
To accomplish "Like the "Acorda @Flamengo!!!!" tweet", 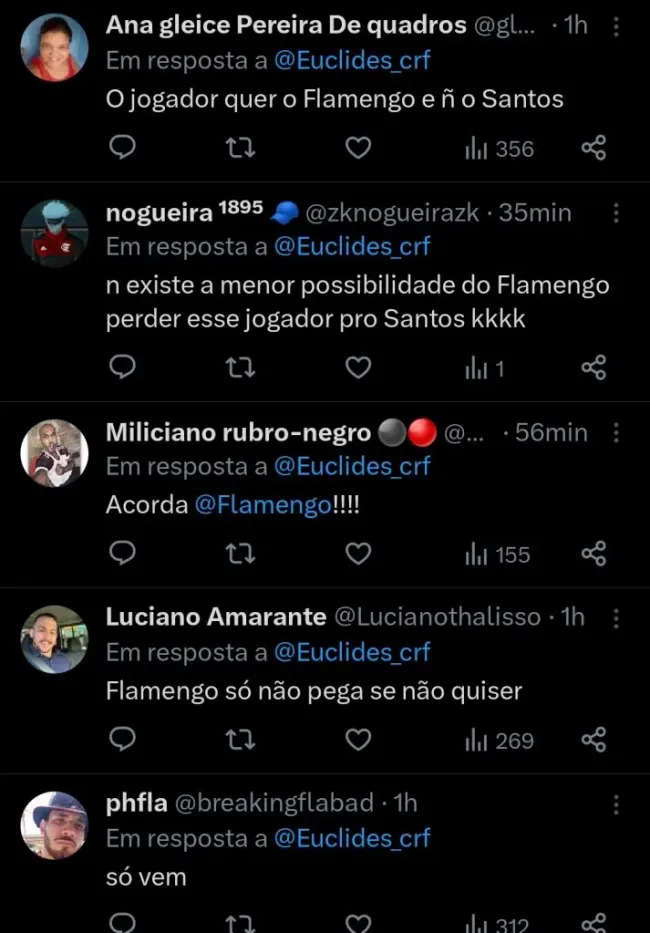I will (358, 554).
